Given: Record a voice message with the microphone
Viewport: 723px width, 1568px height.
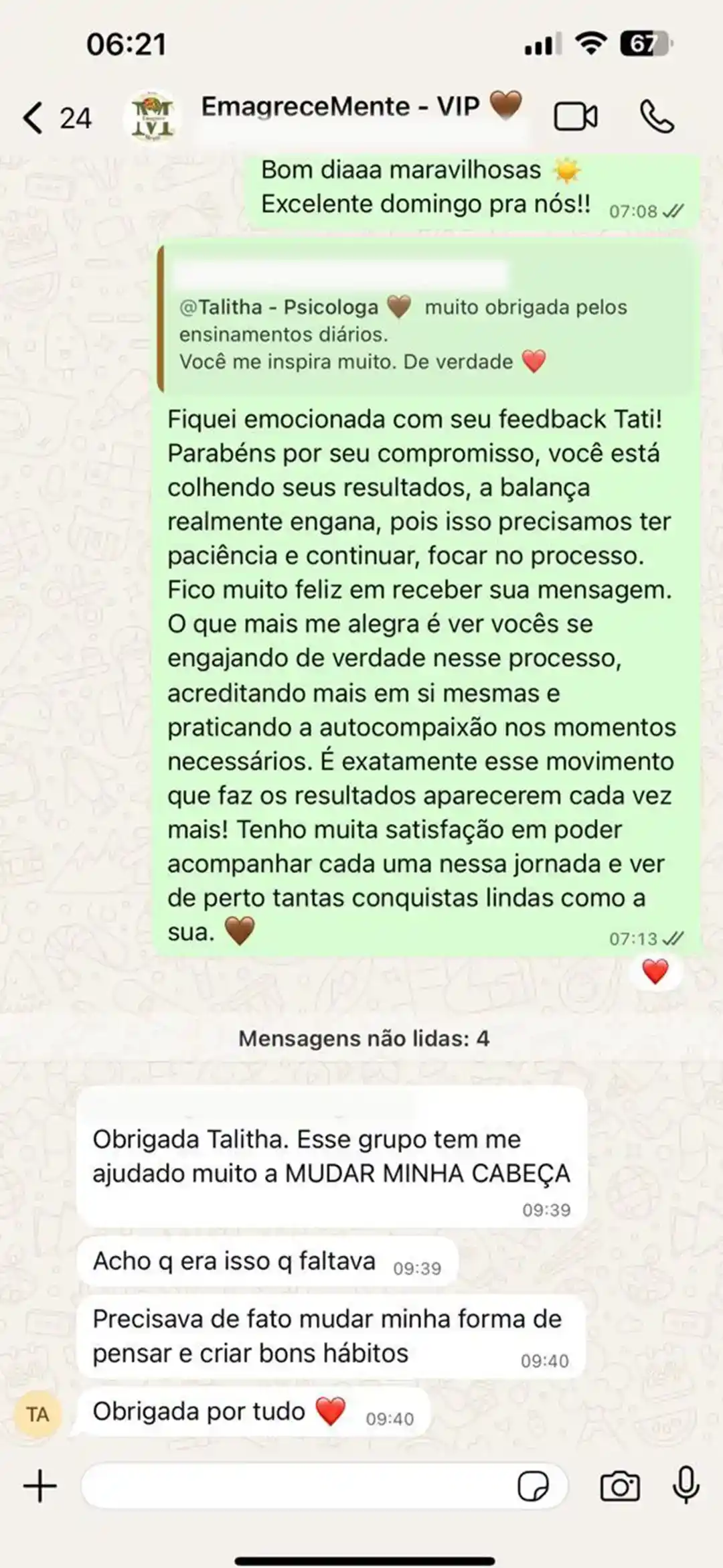Looking at the screenshot, I should pos(686,1486).
